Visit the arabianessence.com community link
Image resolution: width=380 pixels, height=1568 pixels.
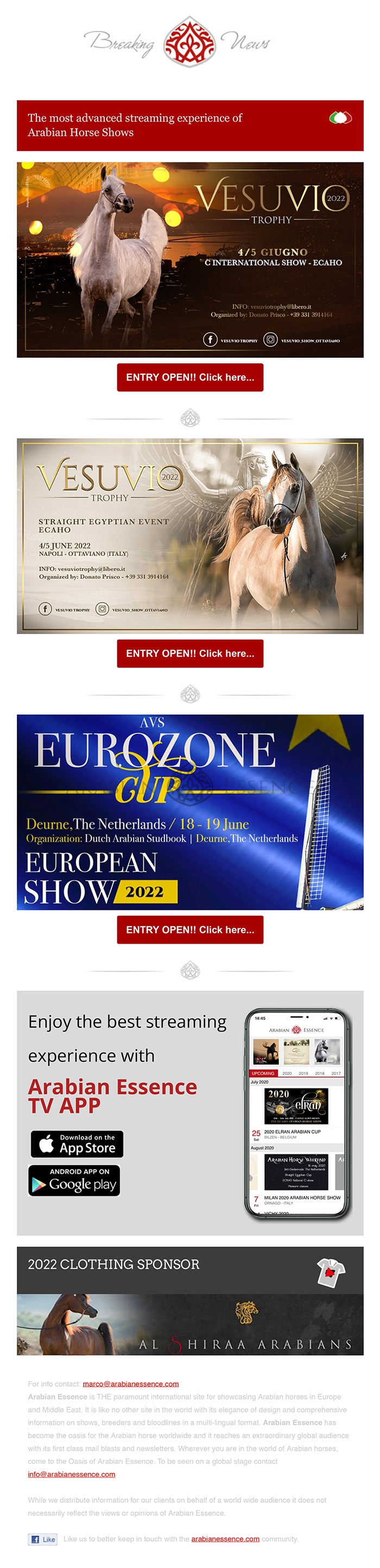click(x=225, y=1538)
